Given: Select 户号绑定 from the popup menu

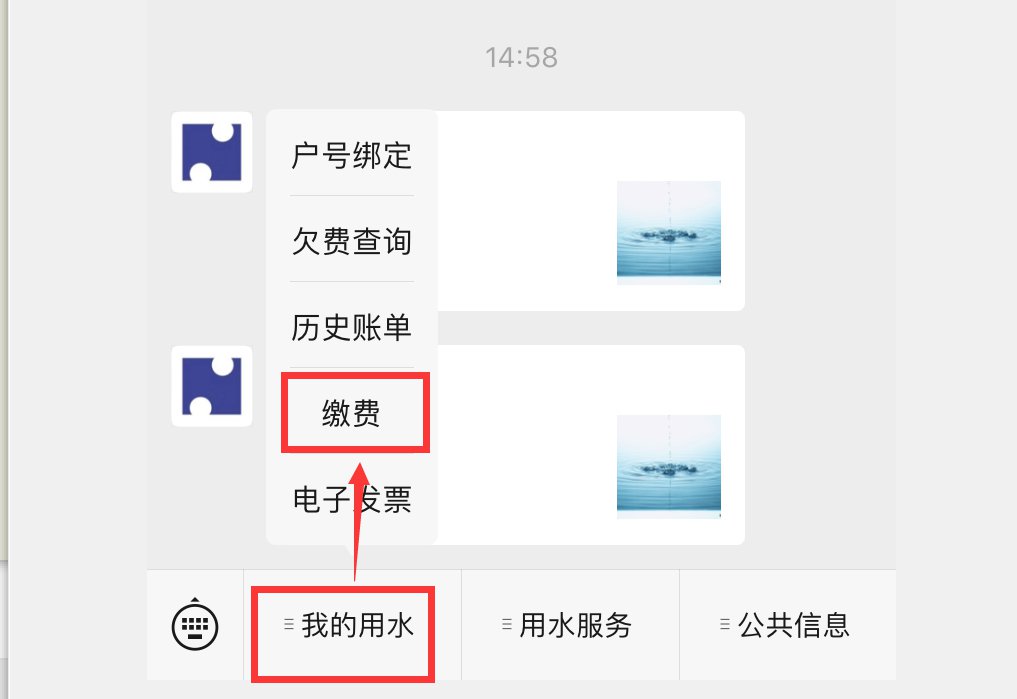Looking at the screenshot, I should (352, 156).
